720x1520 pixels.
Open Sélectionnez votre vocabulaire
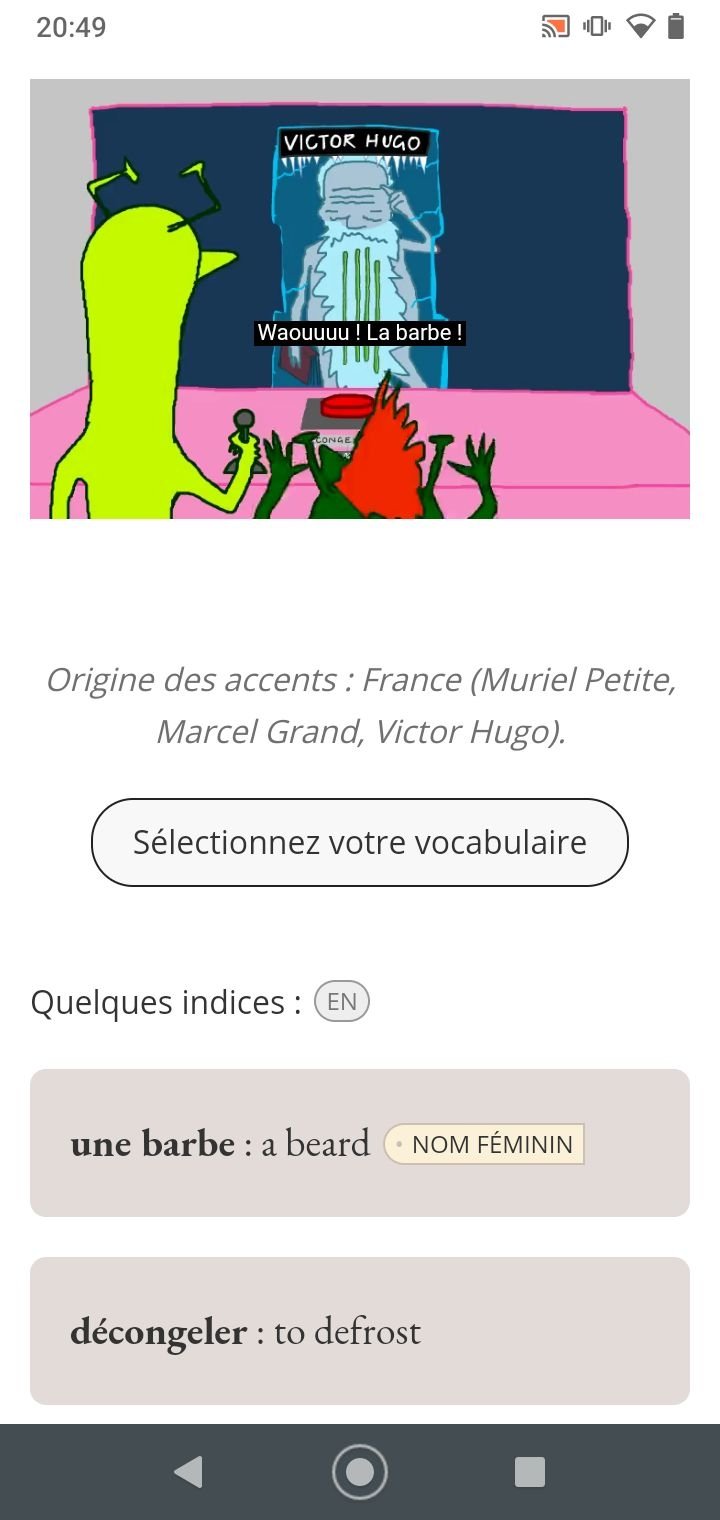[360, 842]
